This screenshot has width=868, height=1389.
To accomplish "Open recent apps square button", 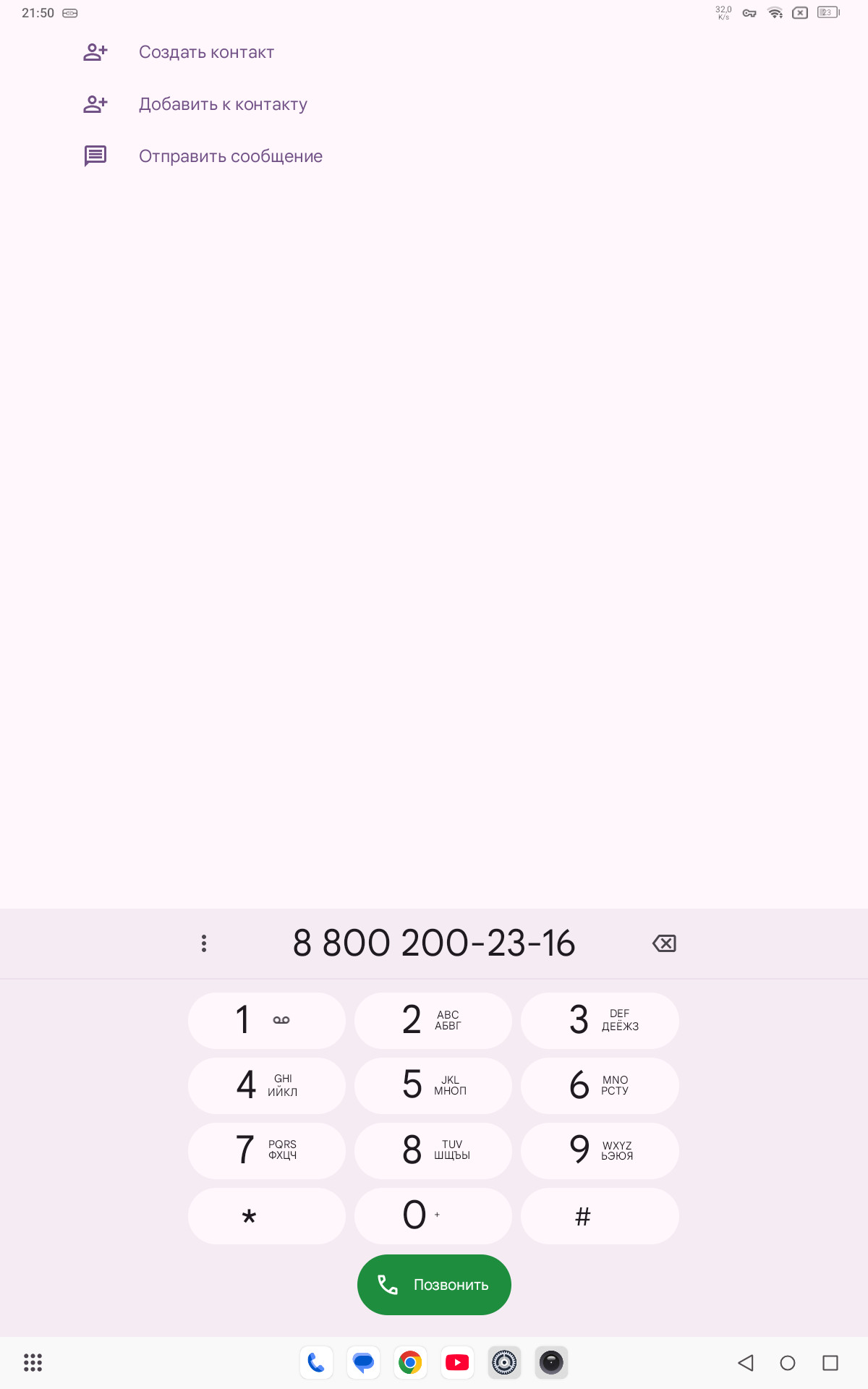I will tap(830, 1363).
